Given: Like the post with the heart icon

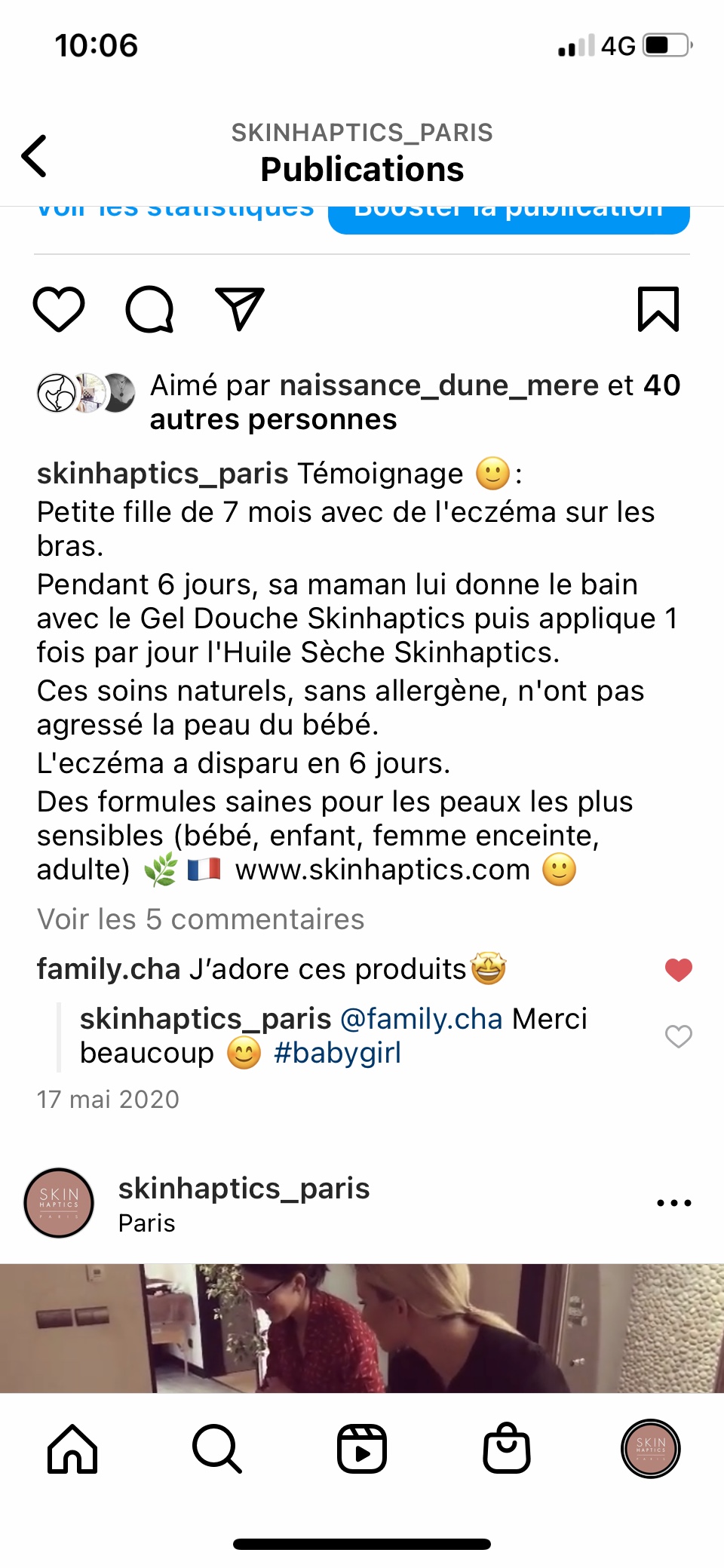Looking at the screenshot, I should tap(59, 308).
